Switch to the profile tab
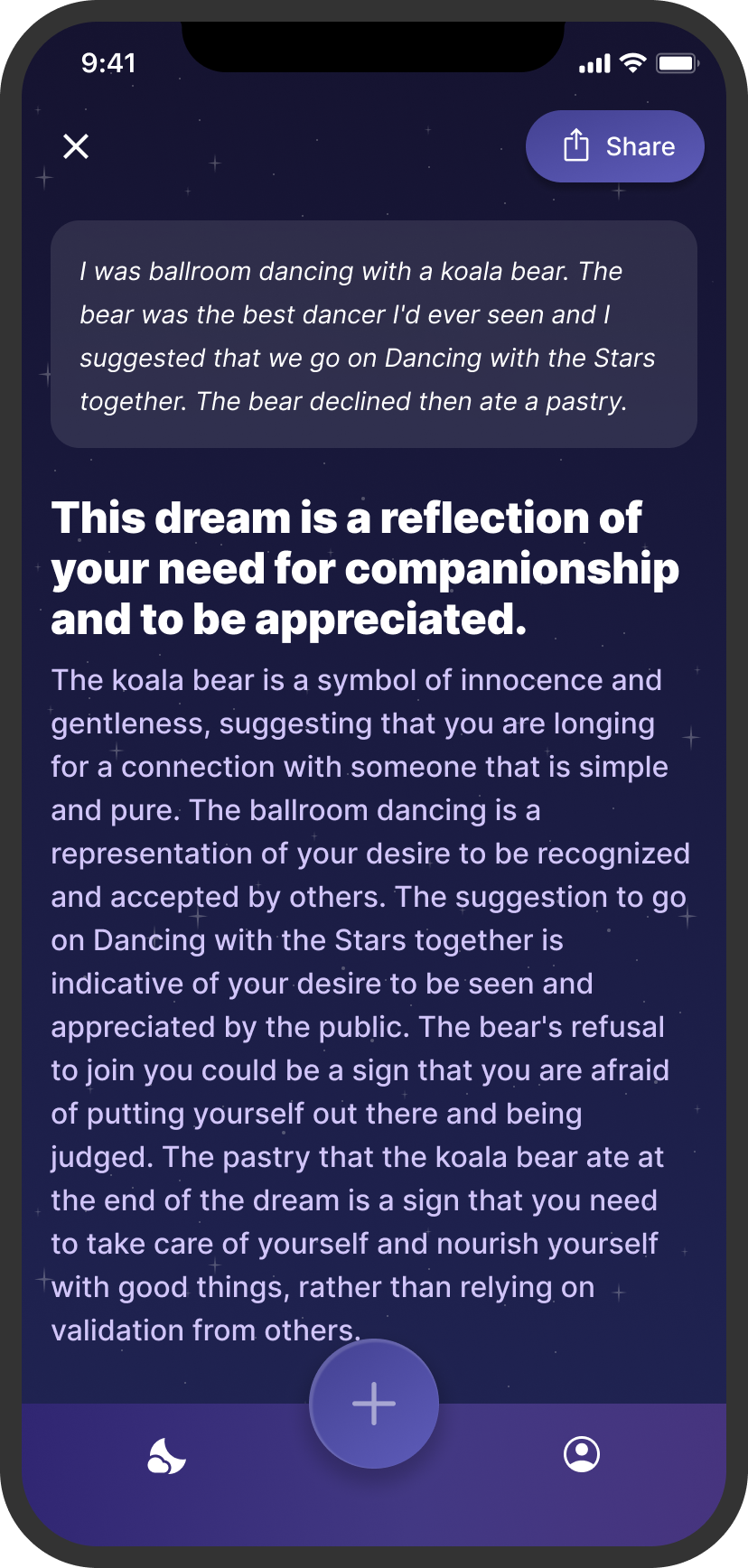The height and width of the screenshot is (1568, 748). (x=582, y=1454)
